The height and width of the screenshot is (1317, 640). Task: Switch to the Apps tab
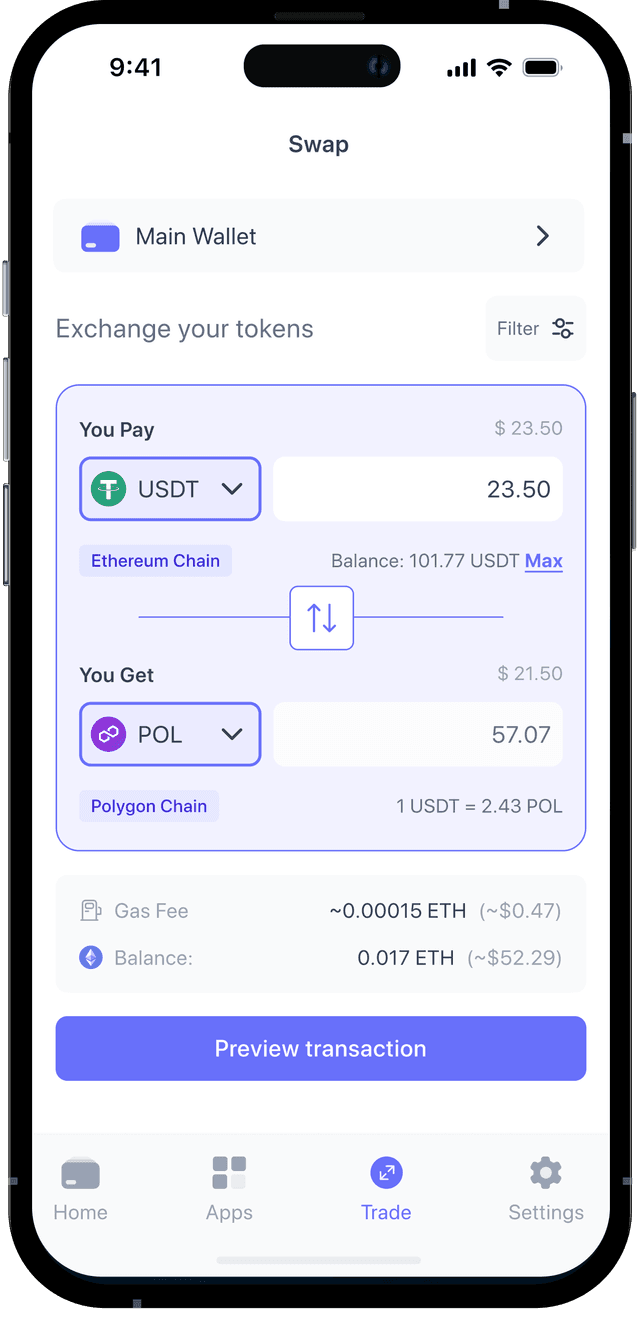coord(229,1190)
